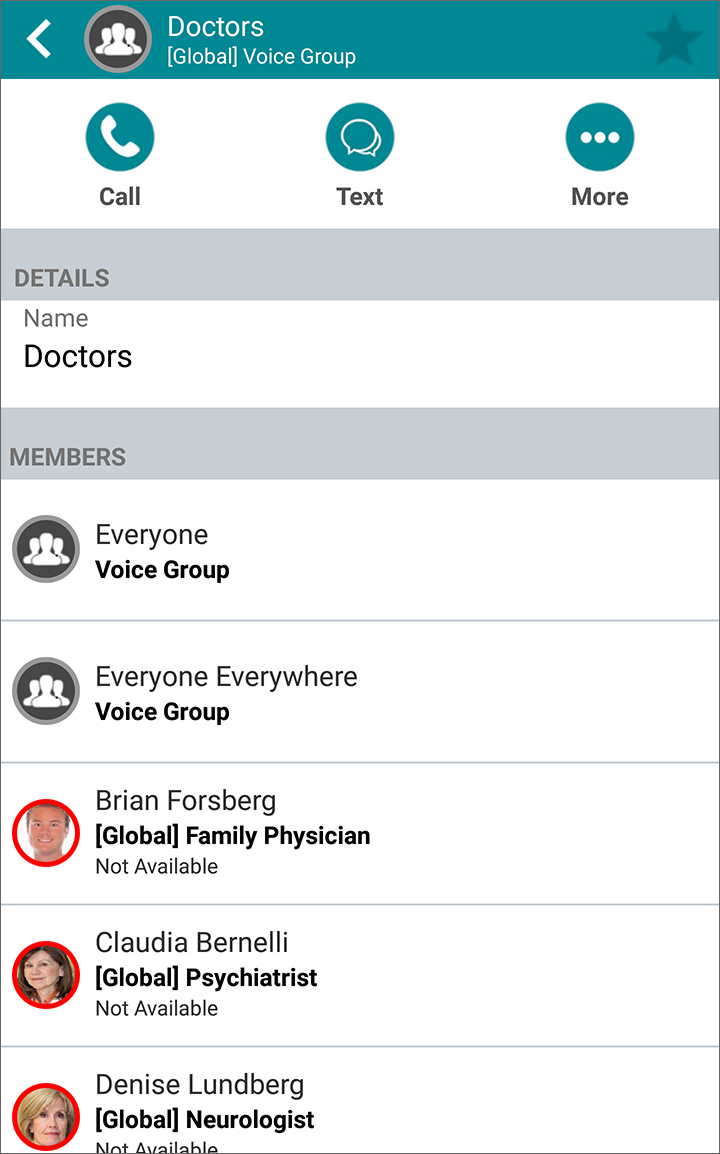Open the More options button
This screenshot has height=1154, width=720.
click(x=599, y=156)
